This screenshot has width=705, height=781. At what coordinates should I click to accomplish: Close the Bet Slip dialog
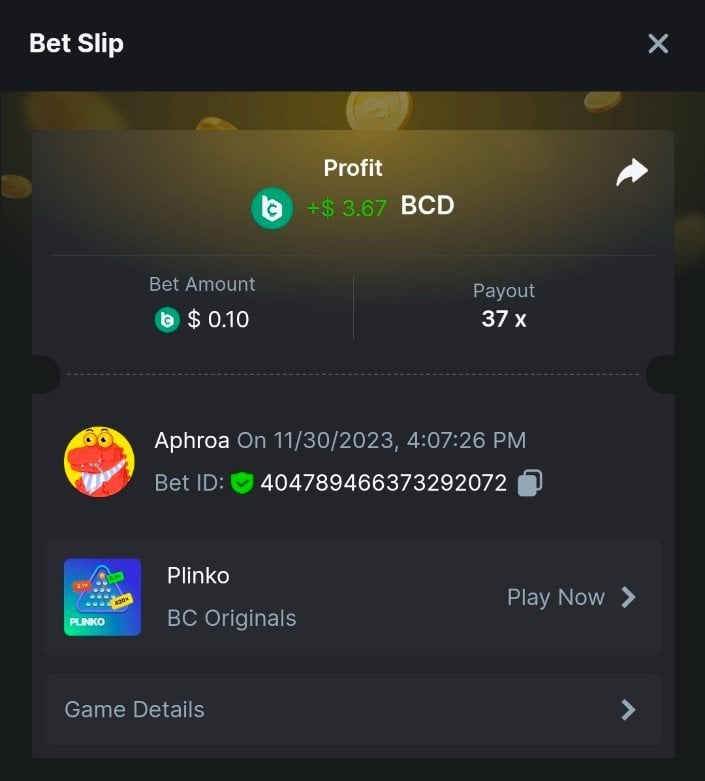pos(657,44)
